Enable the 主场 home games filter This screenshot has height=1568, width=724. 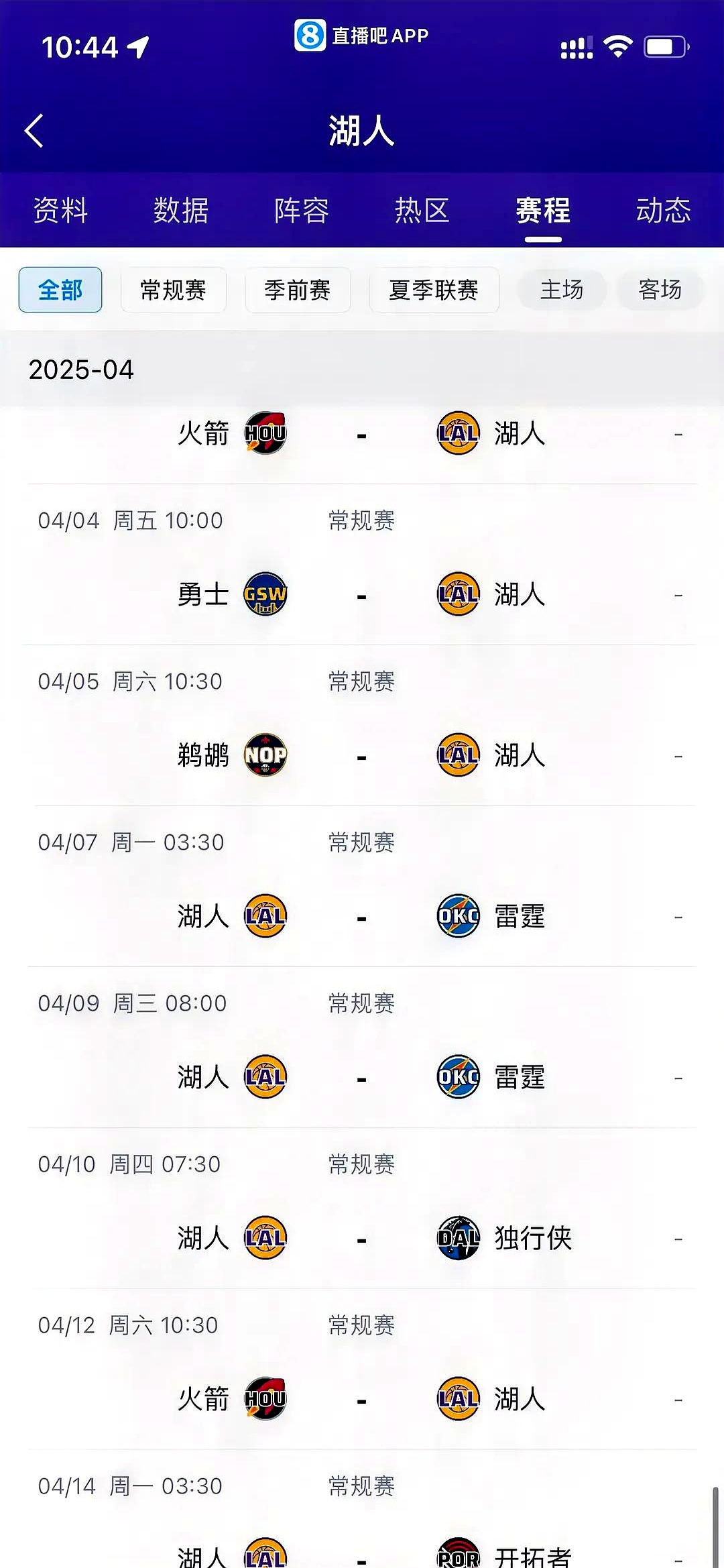coord(562,290)
